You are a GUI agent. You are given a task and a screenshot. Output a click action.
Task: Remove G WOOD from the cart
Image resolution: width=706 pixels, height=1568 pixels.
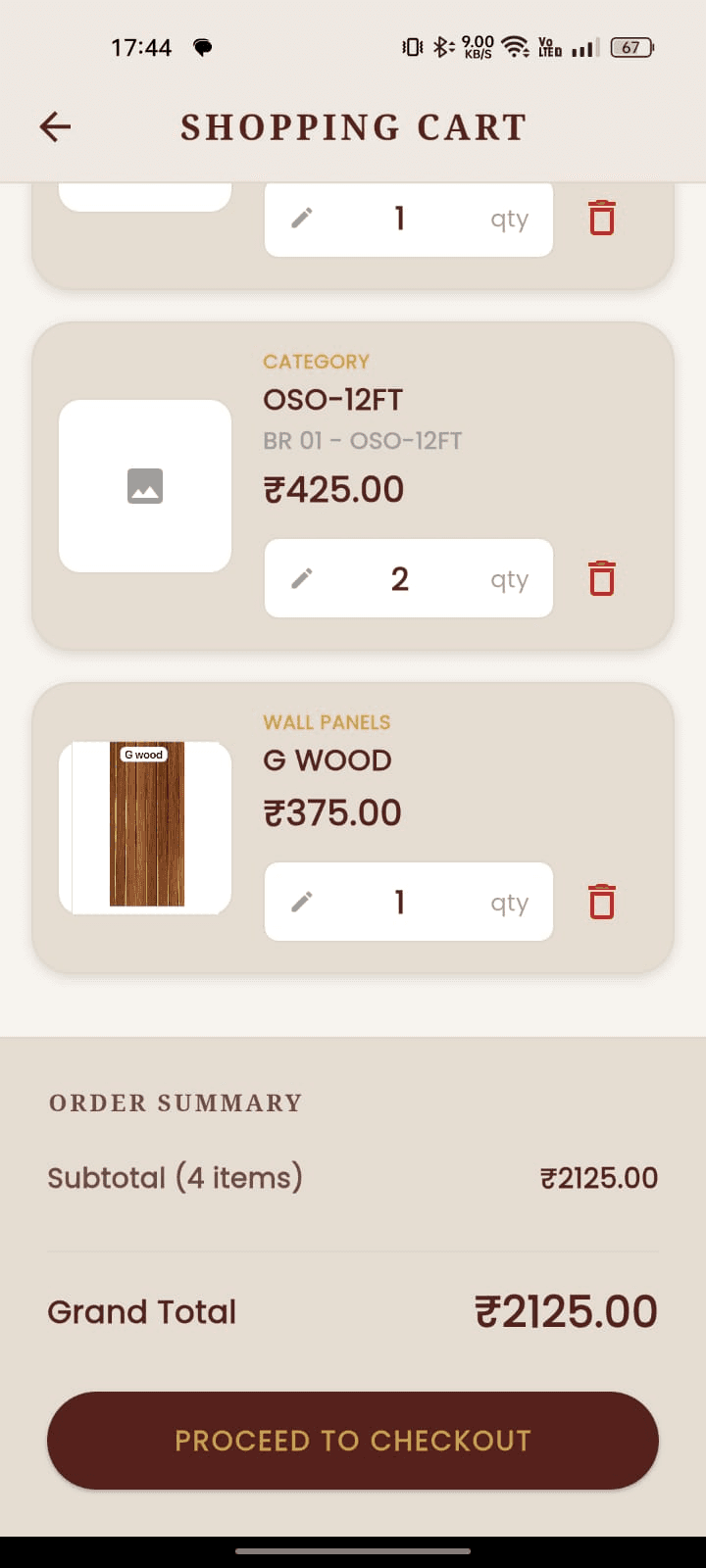click(x=601, y=902)
